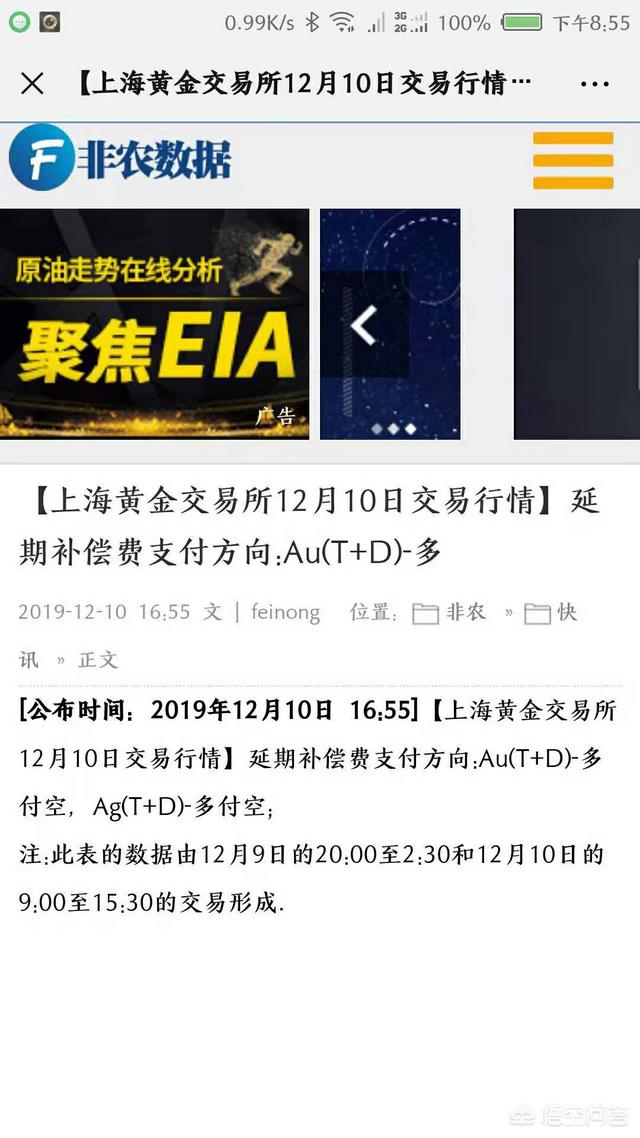Open the orange hamburger menu

(x=572, y=160)
